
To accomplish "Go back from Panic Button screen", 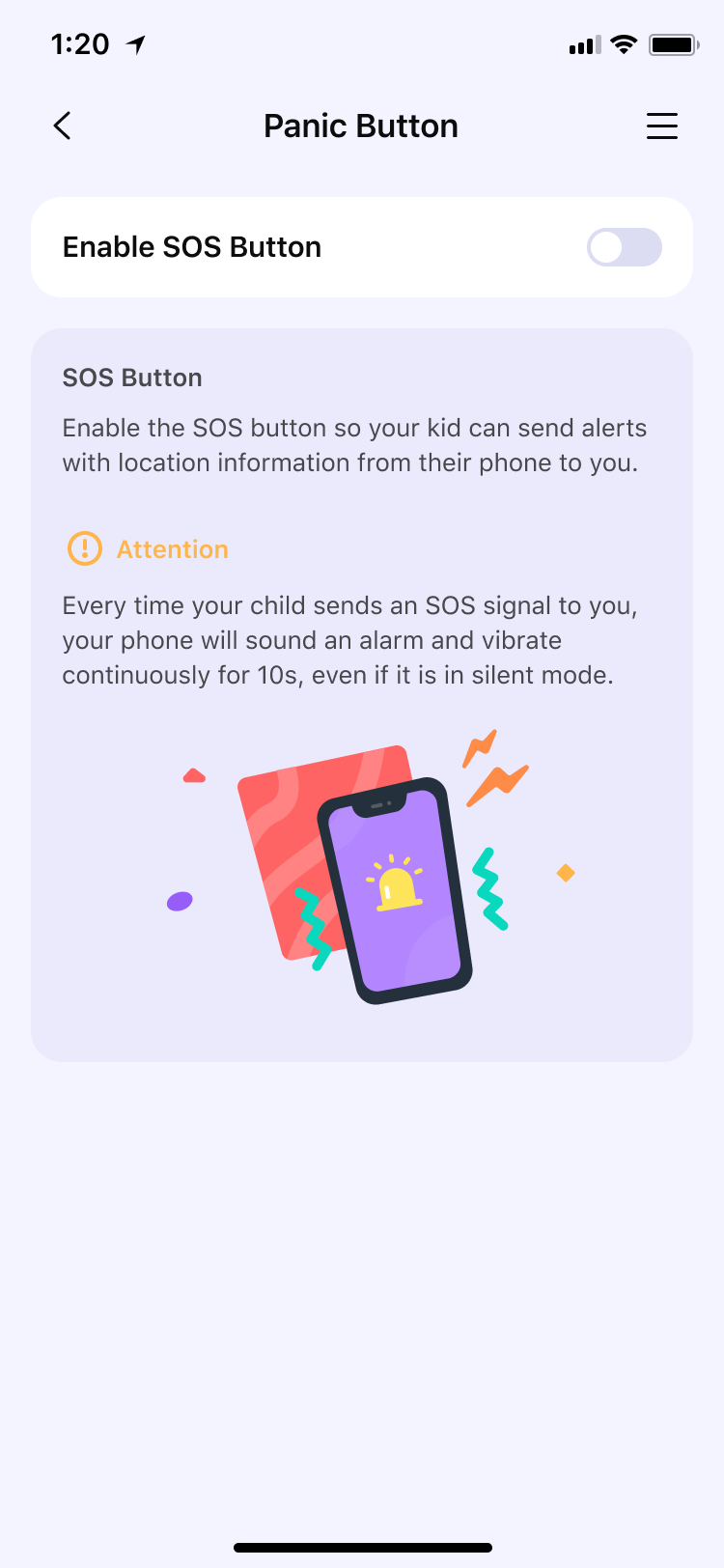I will [63, 126].
